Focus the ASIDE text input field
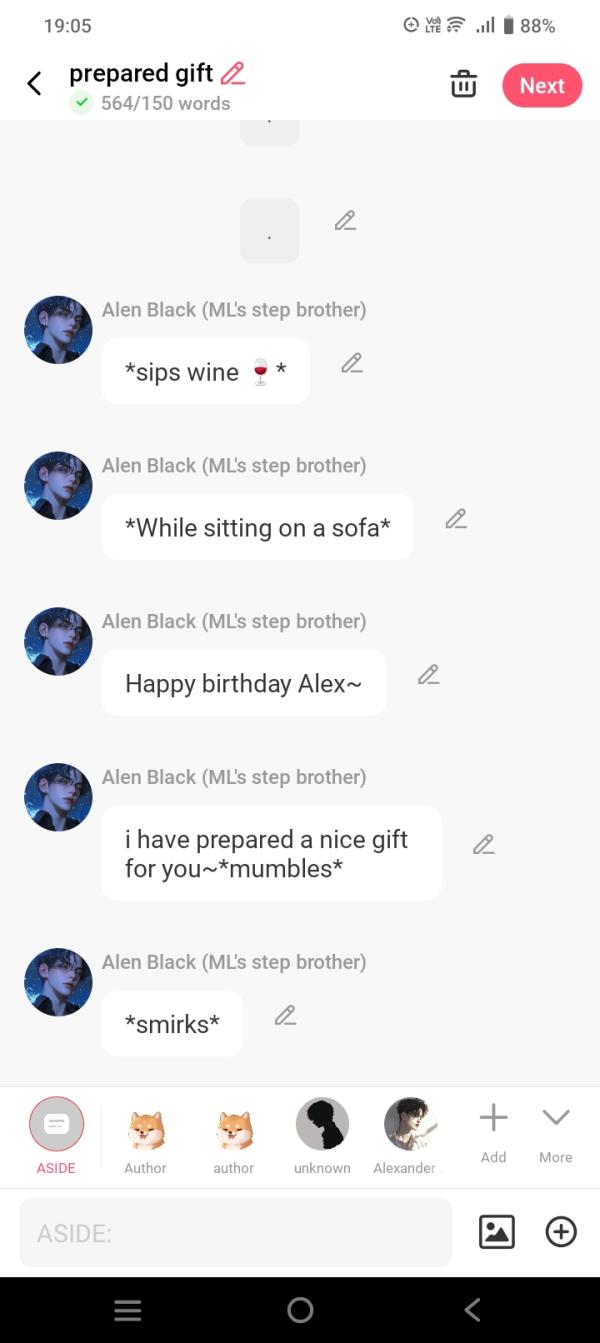Image resolution: width=600 pixels, height=1343 pixels. [235, 1233]
